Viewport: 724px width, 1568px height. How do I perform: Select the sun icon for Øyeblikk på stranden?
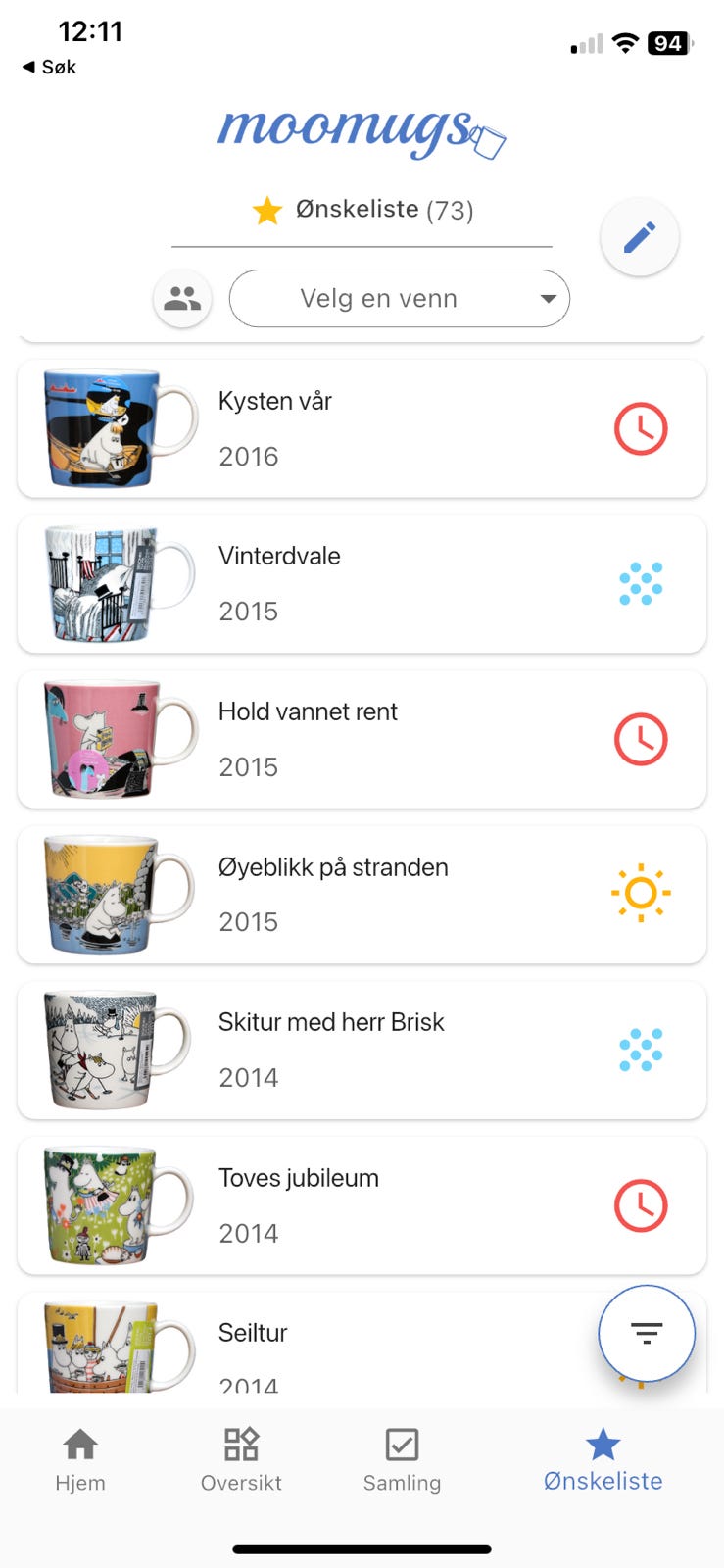[642, 894]
